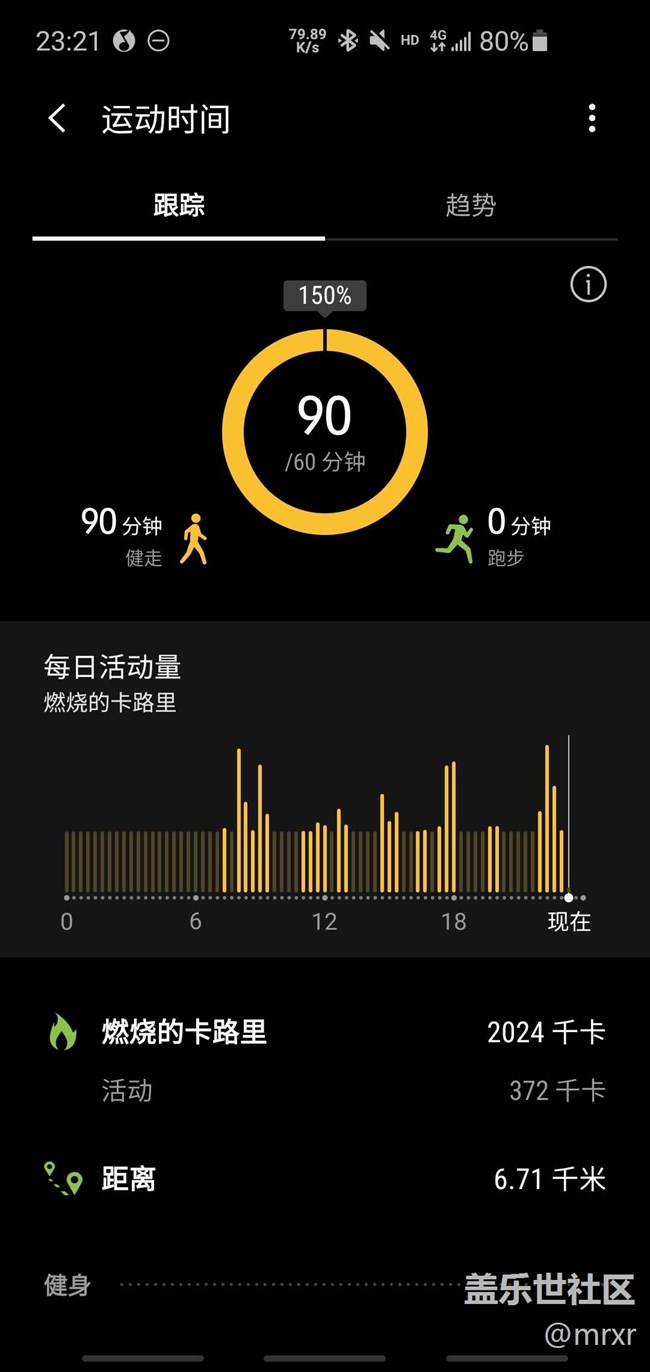Open the three-dot overflow menu
The image size is (650, 1372).
click(592, 118)
